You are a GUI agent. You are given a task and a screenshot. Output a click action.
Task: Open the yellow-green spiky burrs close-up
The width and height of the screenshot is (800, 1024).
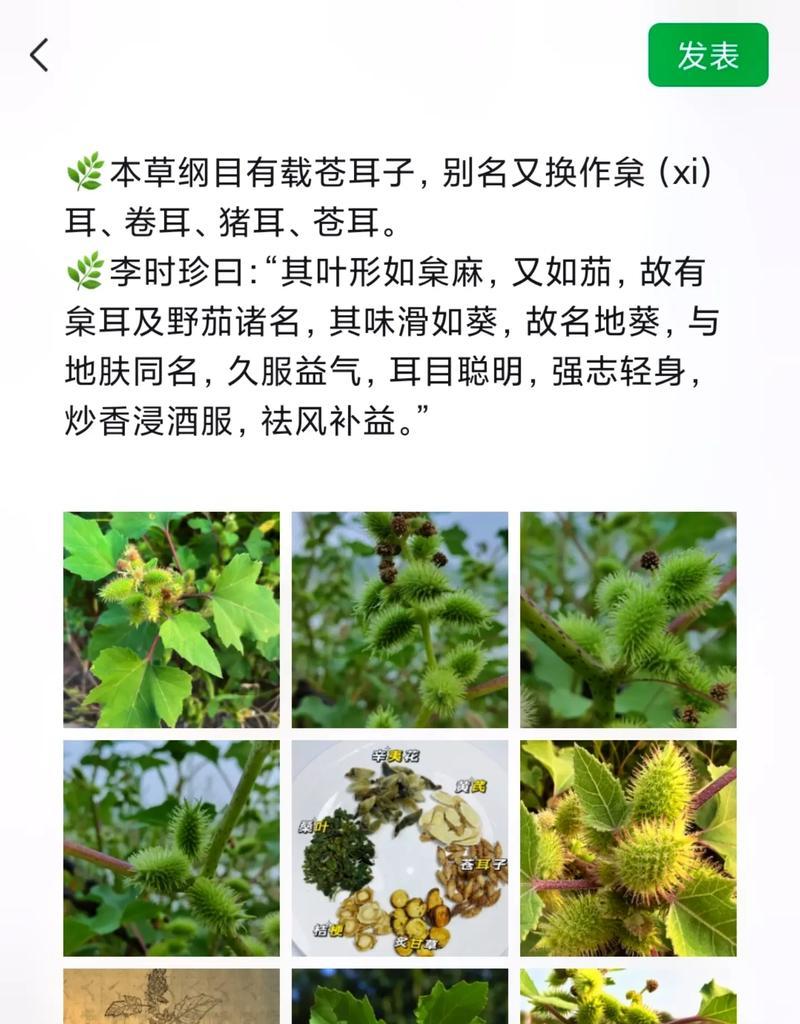(628, 848)
